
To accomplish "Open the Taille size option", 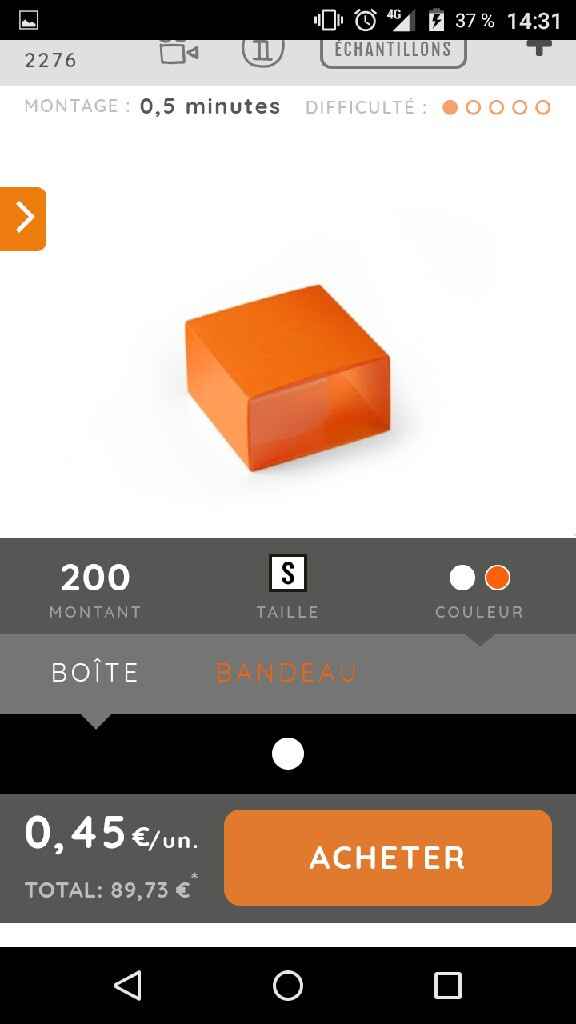I will click(287, 587).
